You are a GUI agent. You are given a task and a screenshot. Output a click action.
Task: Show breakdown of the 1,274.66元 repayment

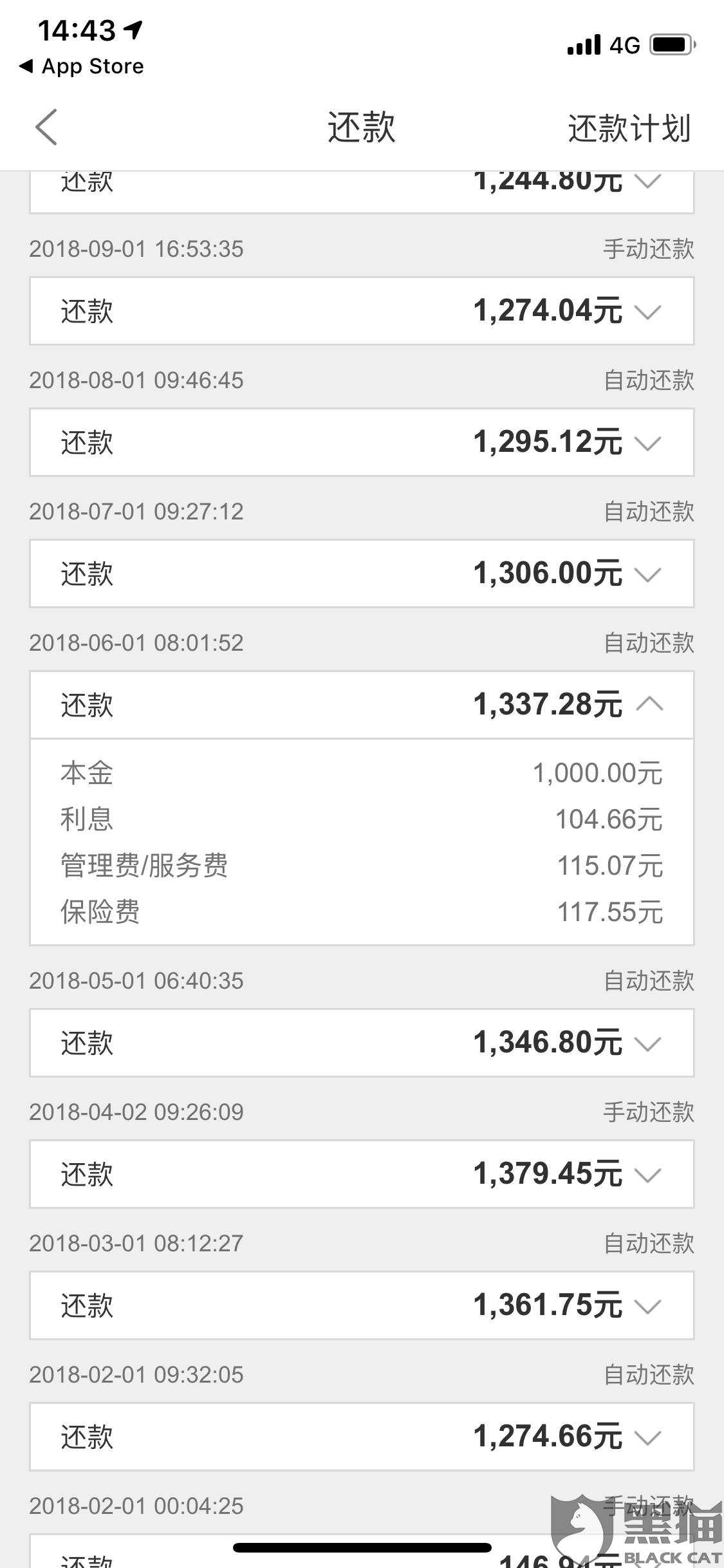coord(362,1437)
